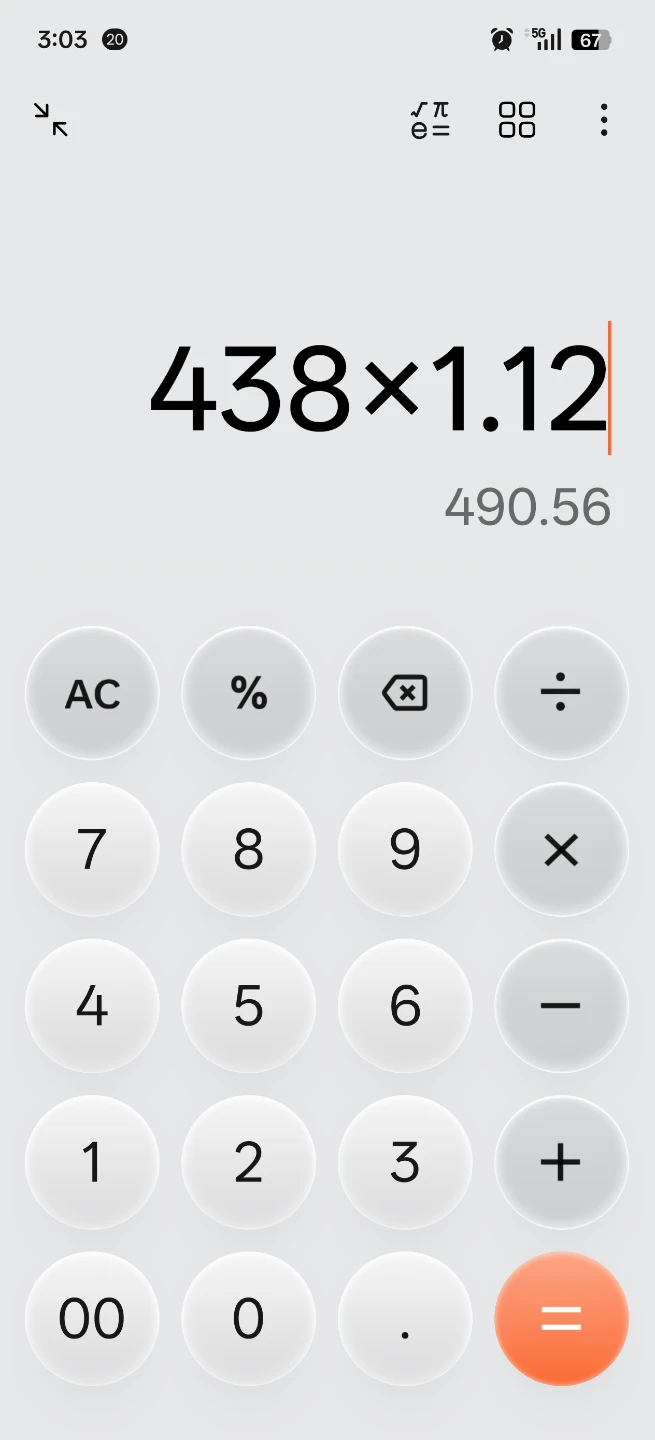
Task: Enter the digit 5
Action: coord(248,1006)
